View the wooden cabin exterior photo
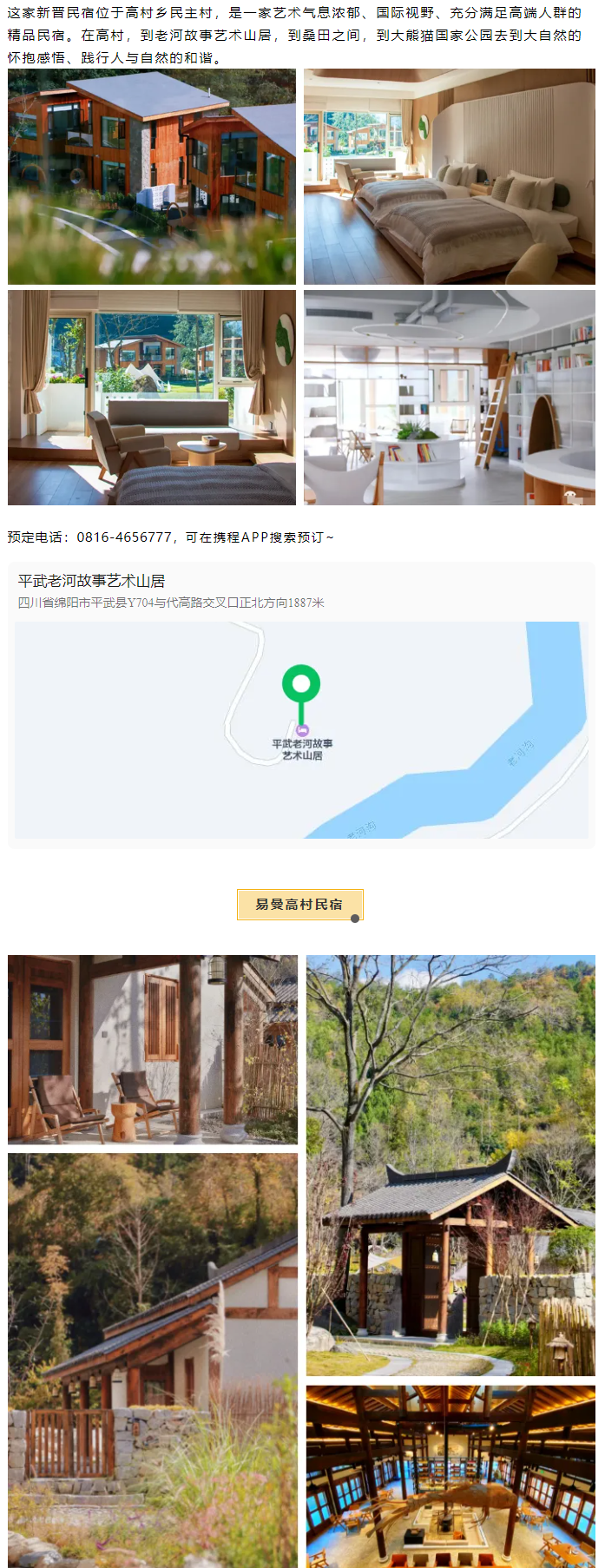605x1568 pixels. 152,177
